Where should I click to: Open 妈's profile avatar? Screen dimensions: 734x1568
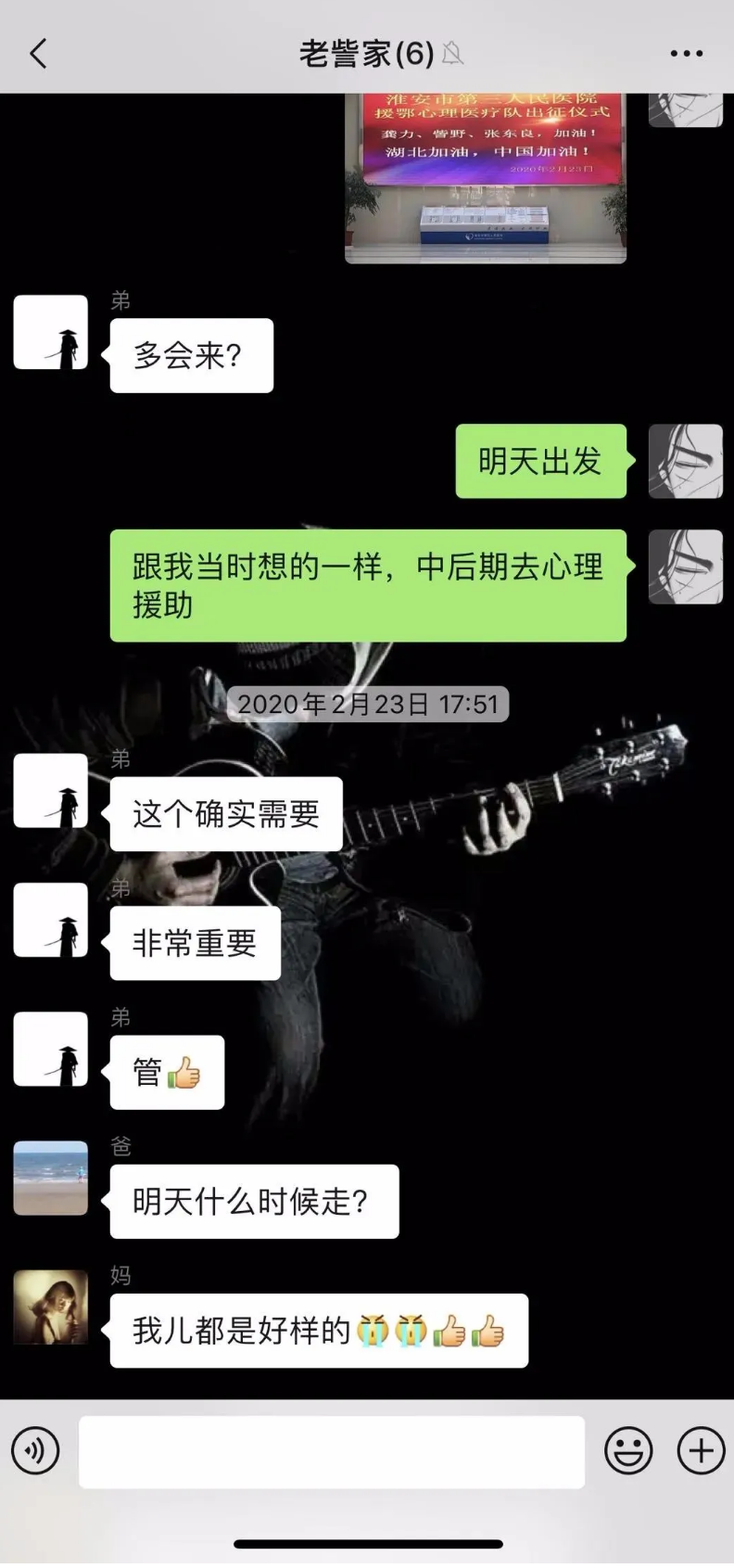(51, 1307)
